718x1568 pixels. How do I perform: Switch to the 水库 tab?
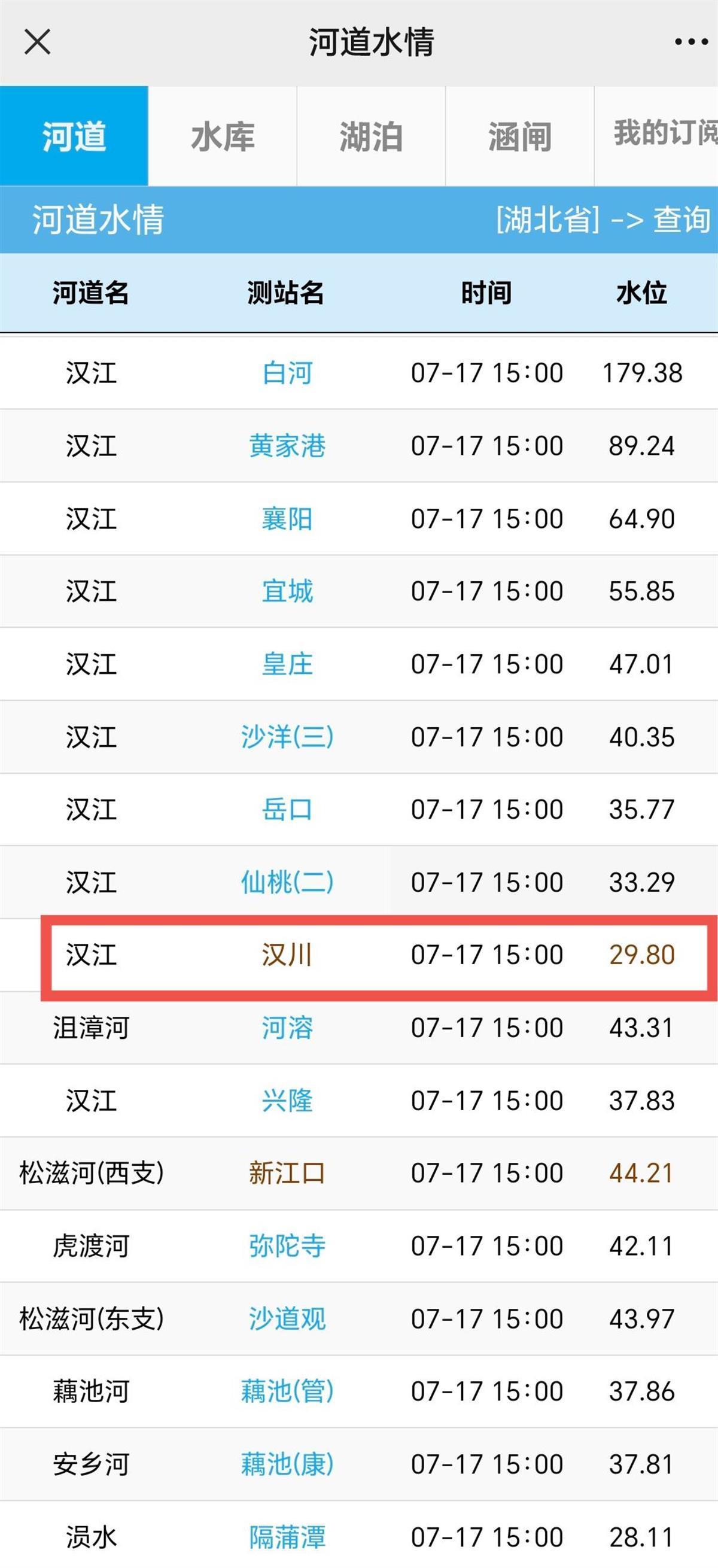[223, 136]
